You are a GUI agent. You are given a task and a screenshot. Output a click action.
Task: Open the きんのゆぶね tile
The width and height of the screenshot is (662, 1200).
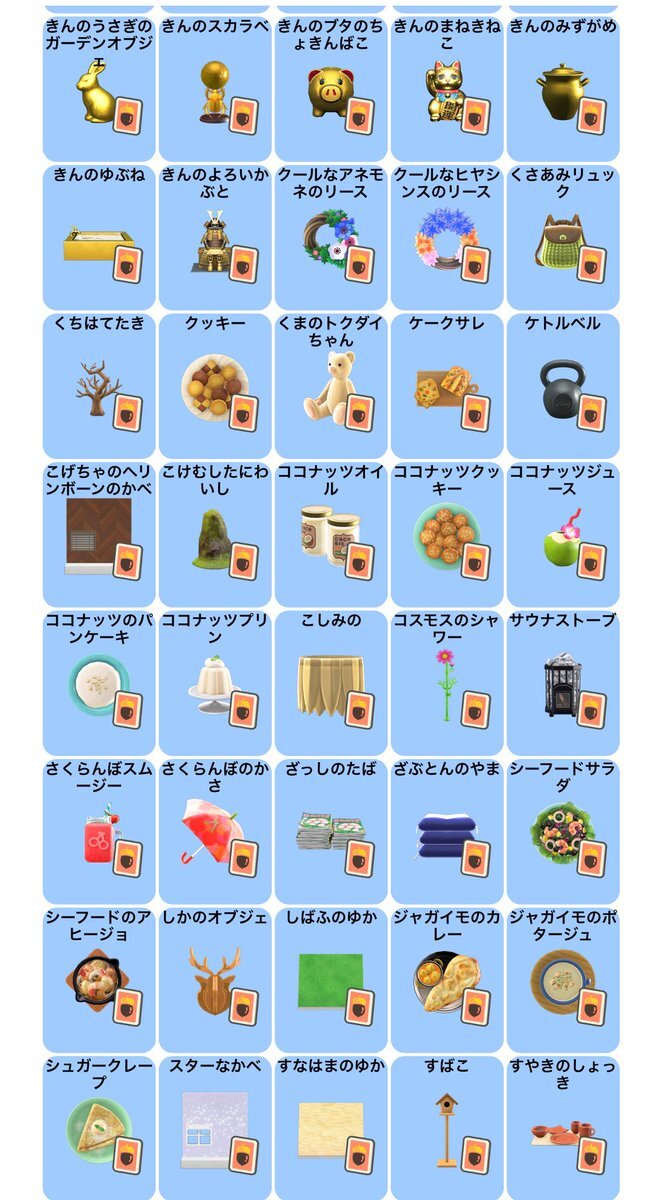99,237
